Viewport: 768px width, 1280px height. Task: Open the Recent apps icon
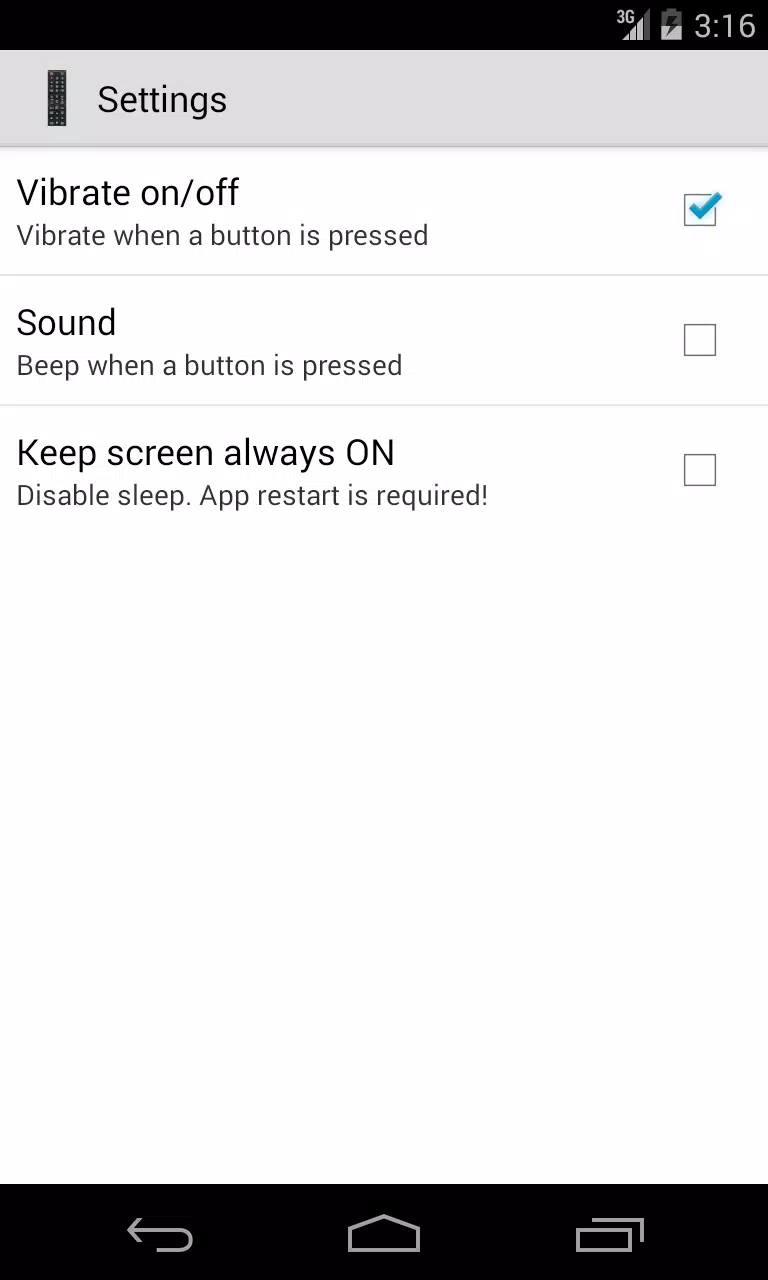tap(609, 1234)
